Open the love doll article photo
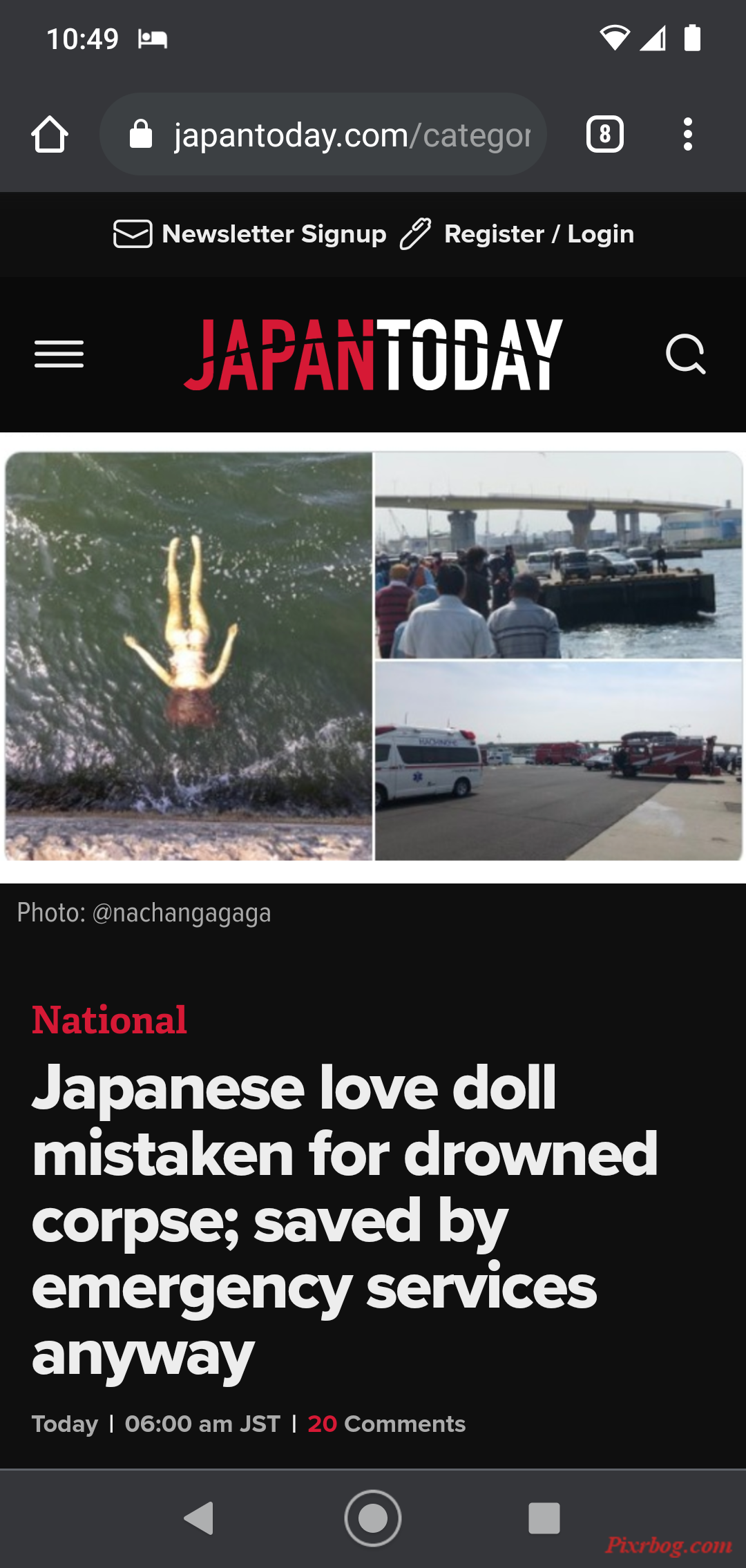Screen dimensions: 746x1568 click(373, 656)
